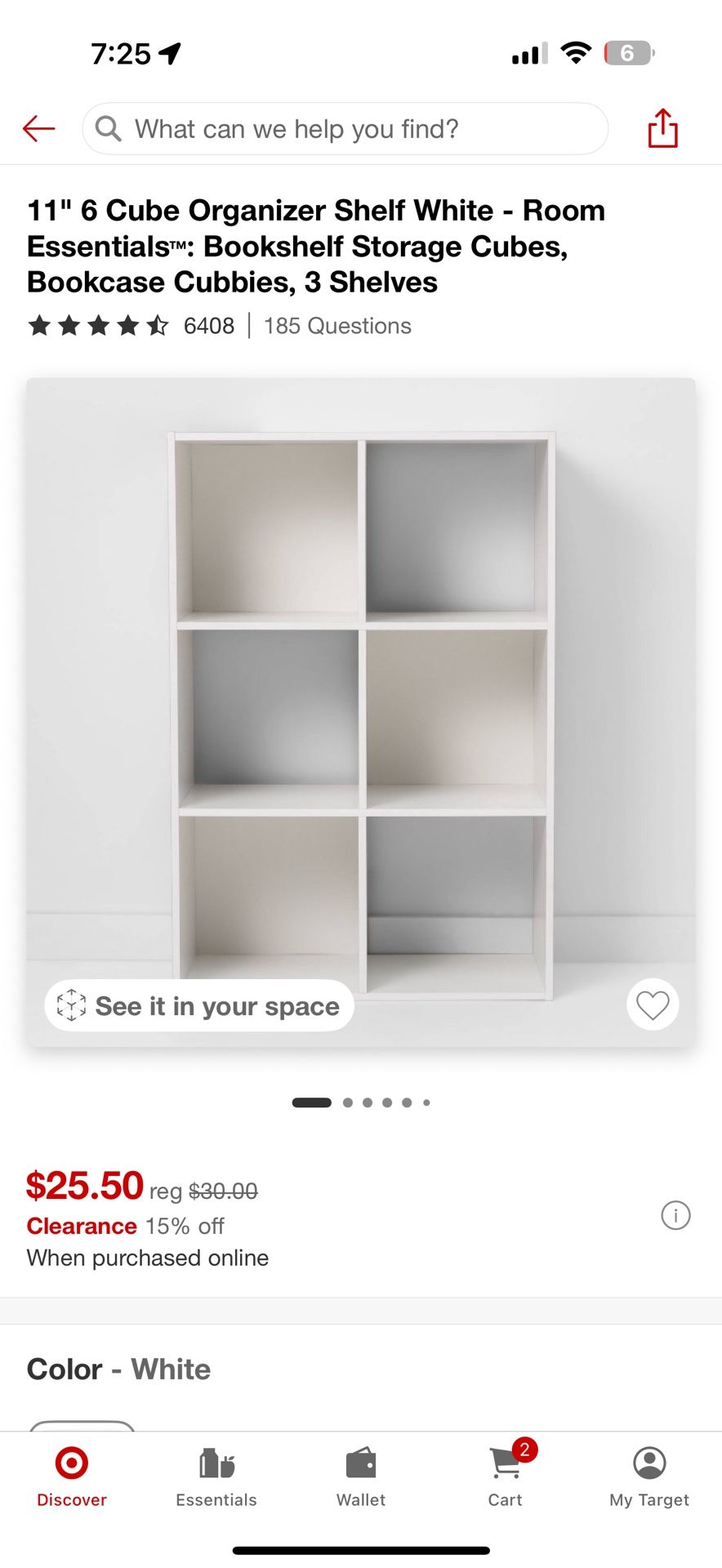Tap See it in your space
Viewport: 722px width, 1568px height.
[x=199, y=1005]
